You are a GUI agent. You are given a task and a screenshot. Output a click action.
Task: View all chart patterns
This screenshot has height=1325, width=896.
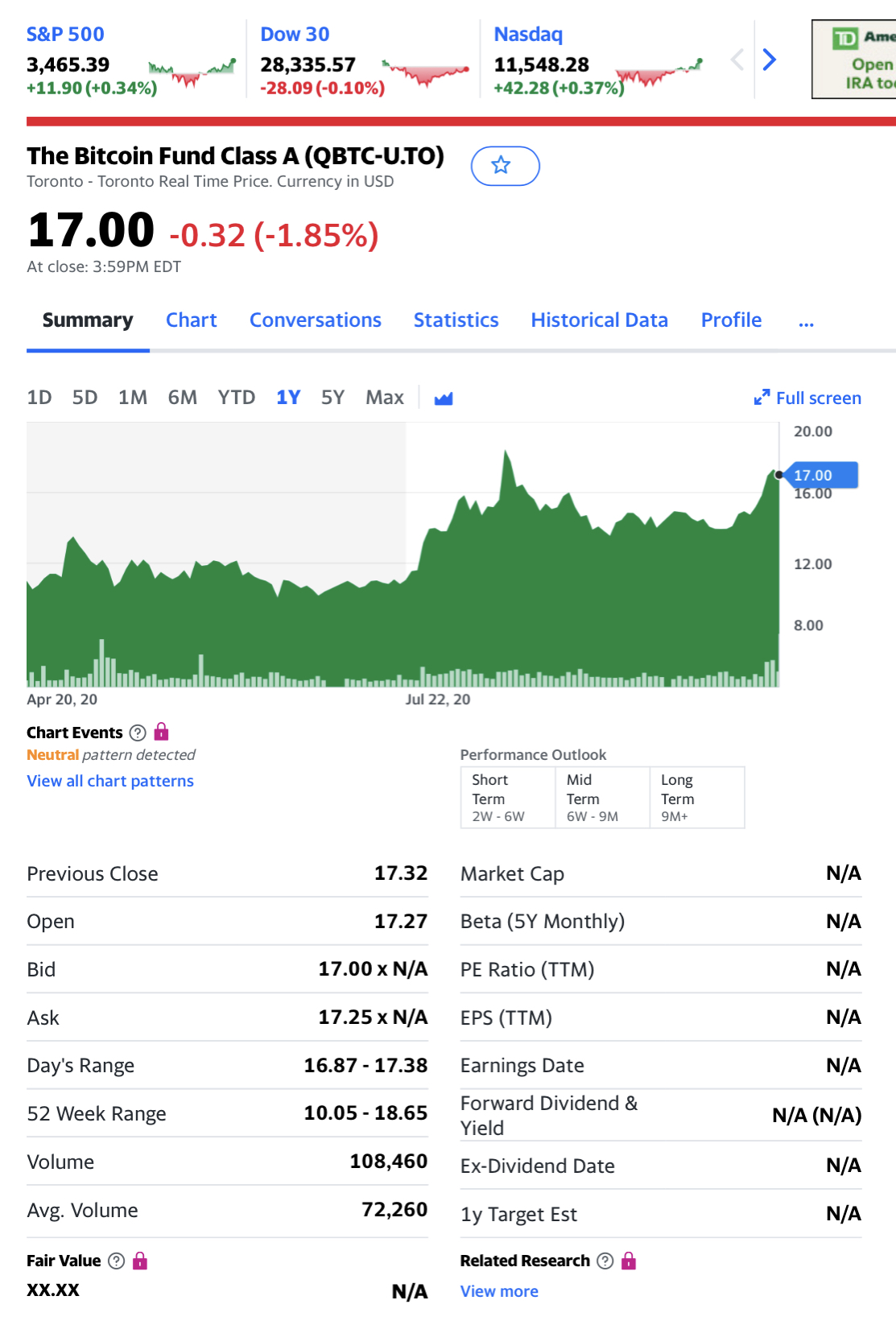[110, 781]
